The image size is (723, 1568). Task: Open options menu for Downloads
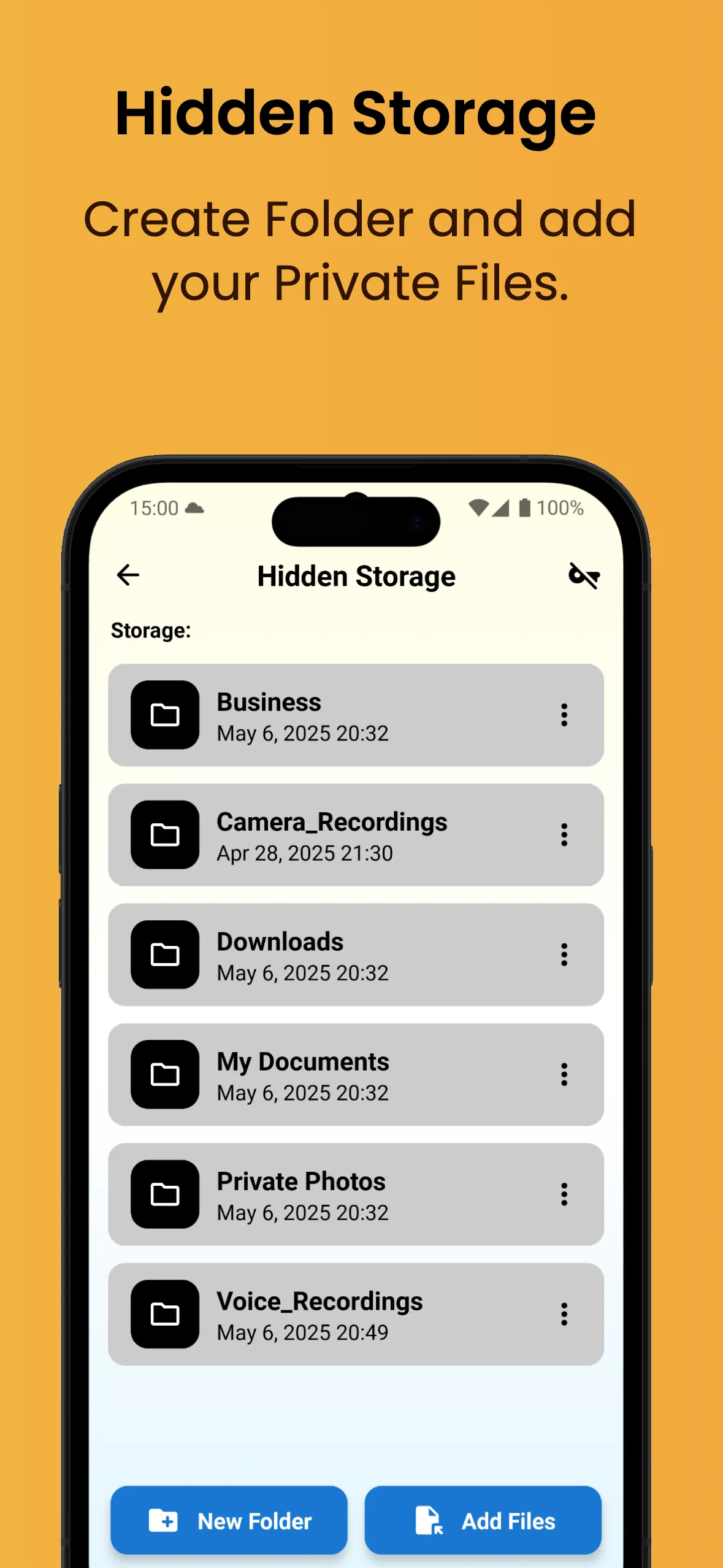tap(564, 955)
